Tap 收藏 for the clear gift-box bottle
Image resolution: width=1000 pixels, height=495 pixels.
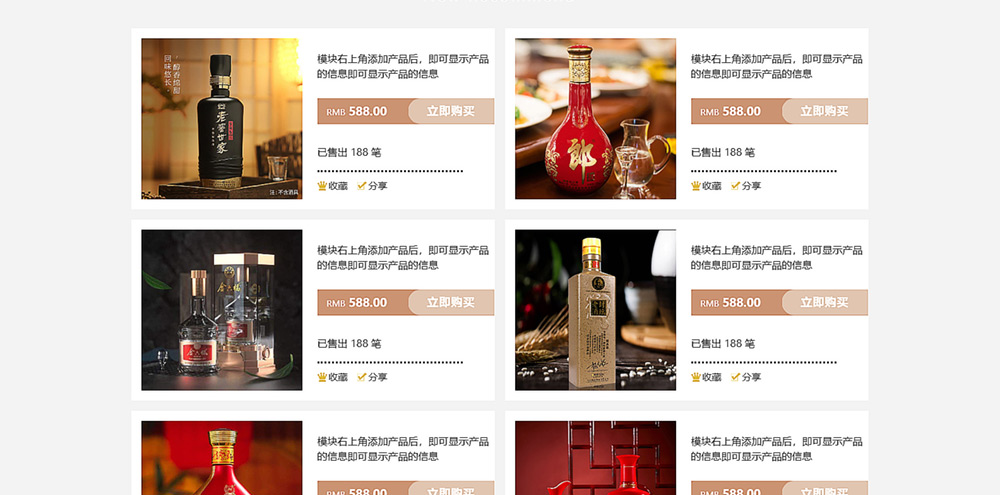[332, 377]
